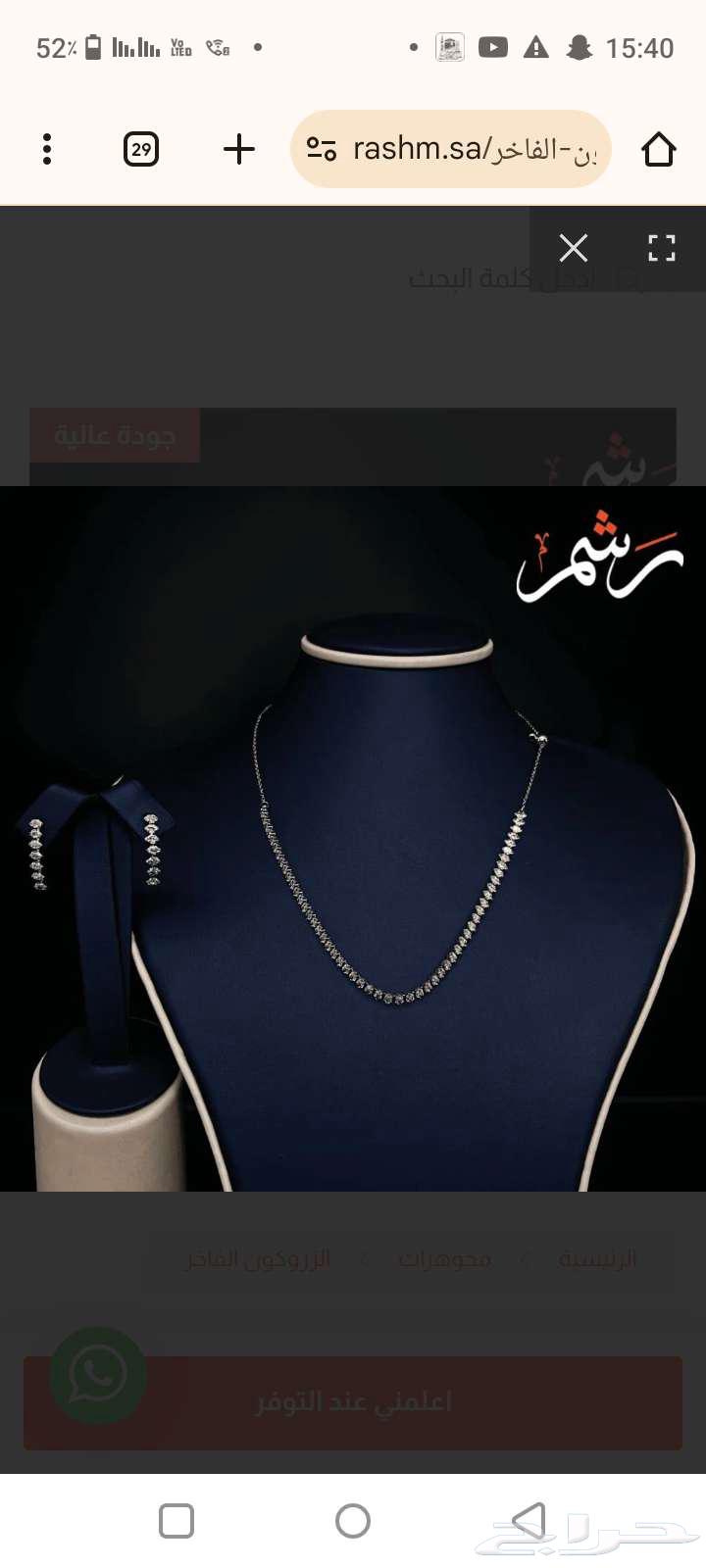Tap the YouTube notification icon in the status bar
Image resolution: width=706 pixels, height=1568 pixels.
493,46
